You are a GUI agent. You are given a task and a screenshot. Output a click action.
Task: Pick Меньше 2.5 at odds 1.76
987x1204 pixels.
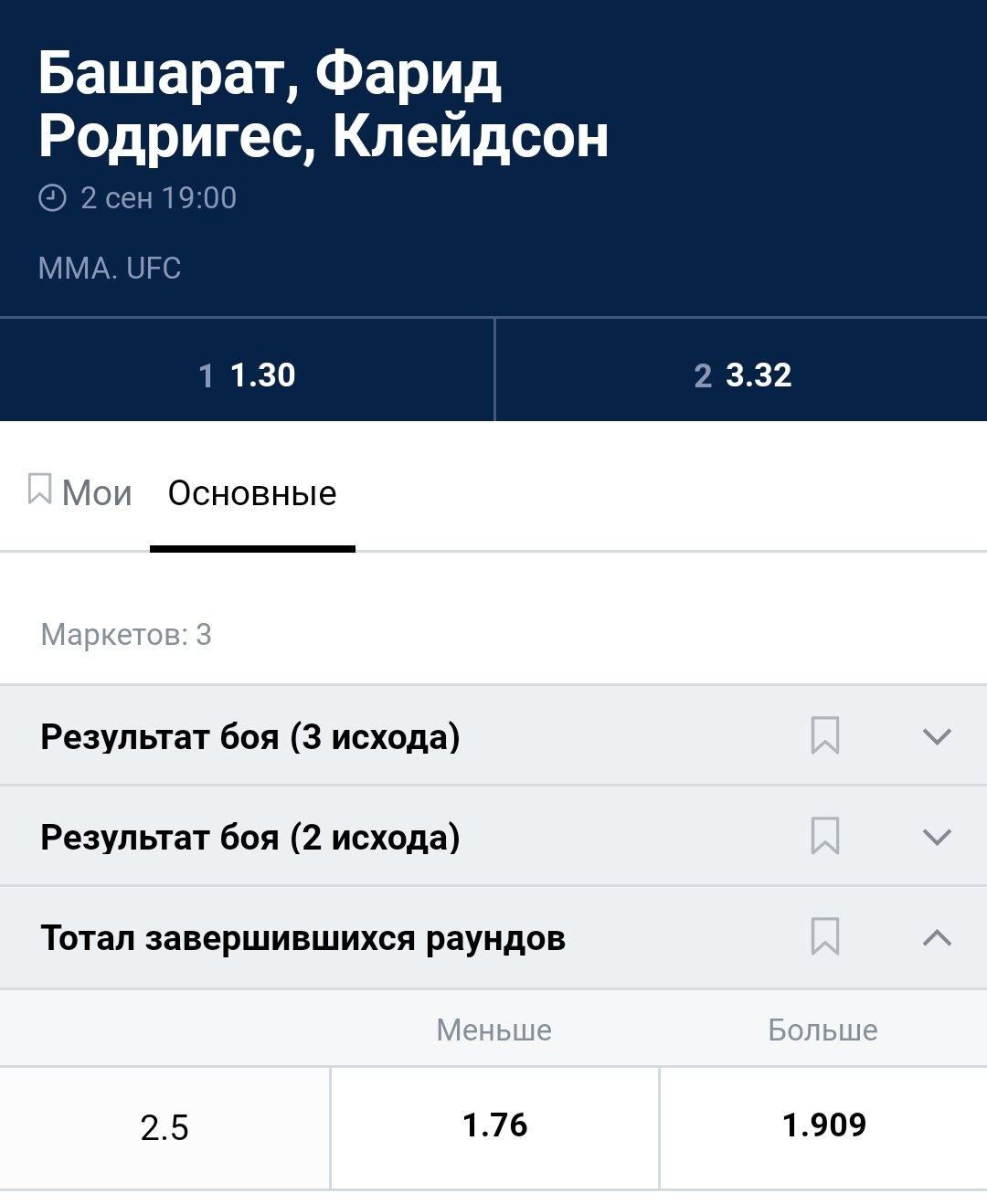[x=494, y=1125]
